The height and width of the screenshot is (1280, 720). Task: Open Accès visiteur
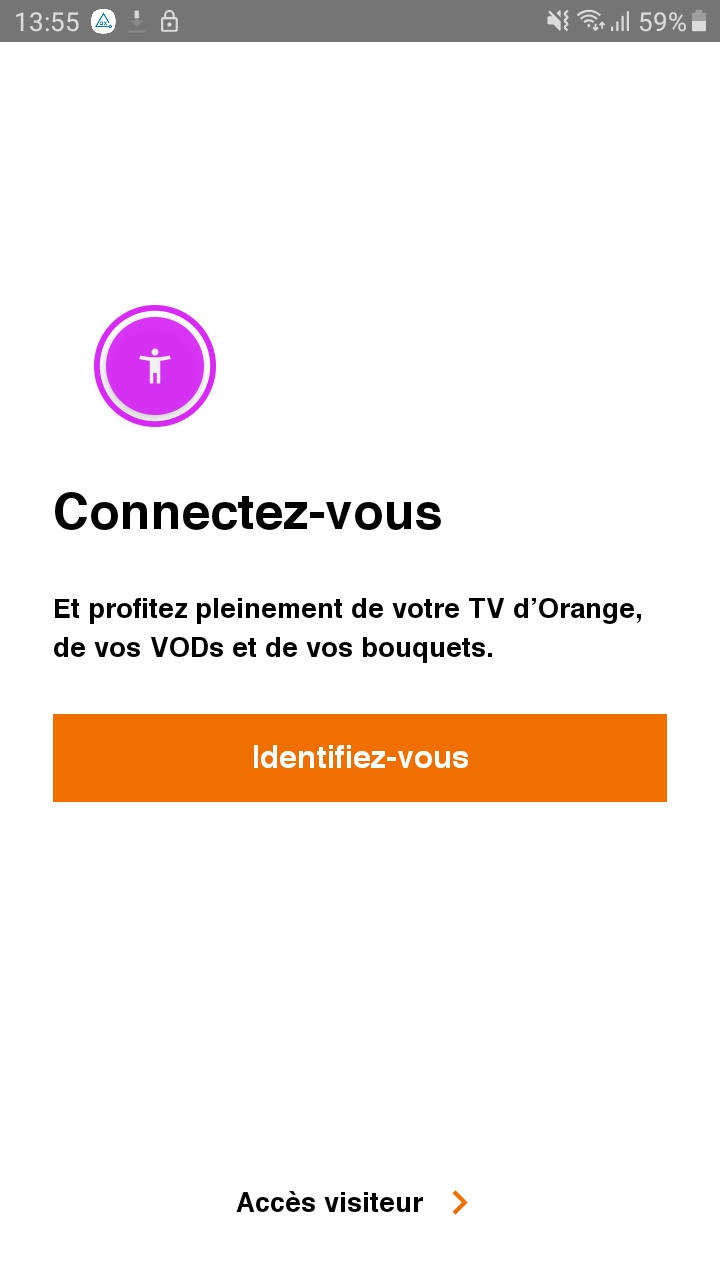point(330,1202)
